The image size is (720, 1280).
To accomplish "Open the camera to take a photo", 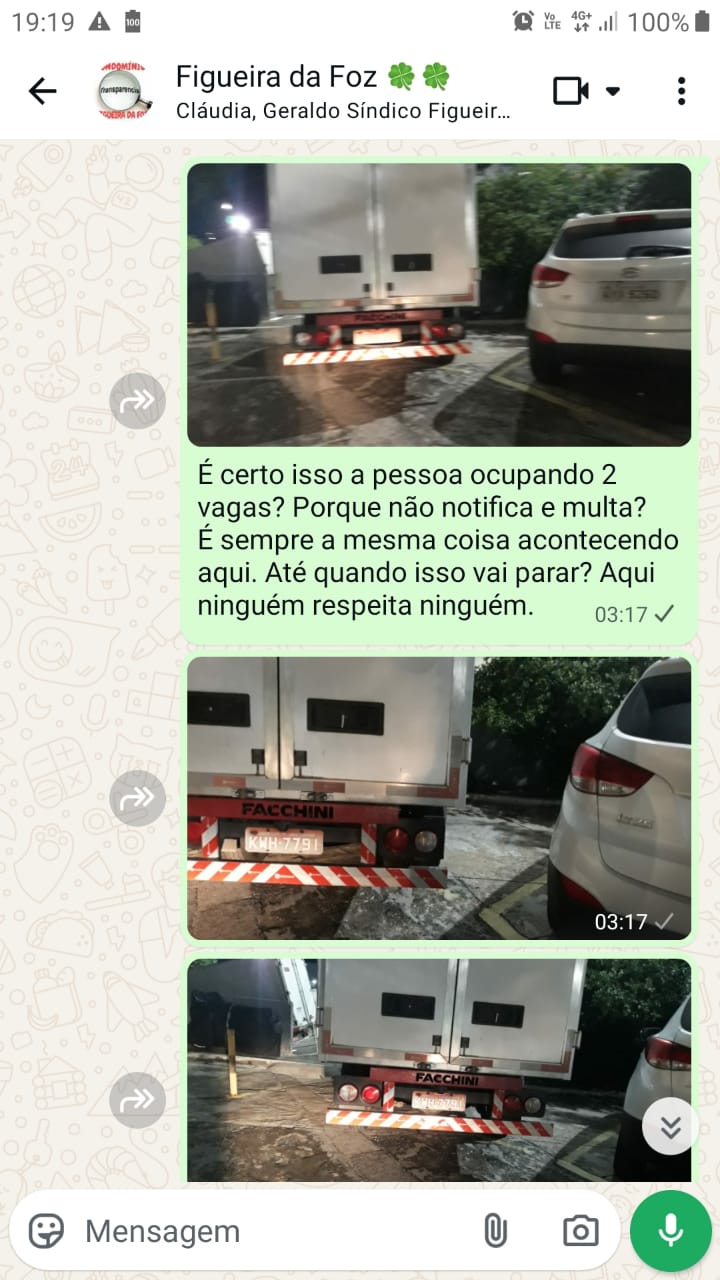I will (x=580, y=1231).
